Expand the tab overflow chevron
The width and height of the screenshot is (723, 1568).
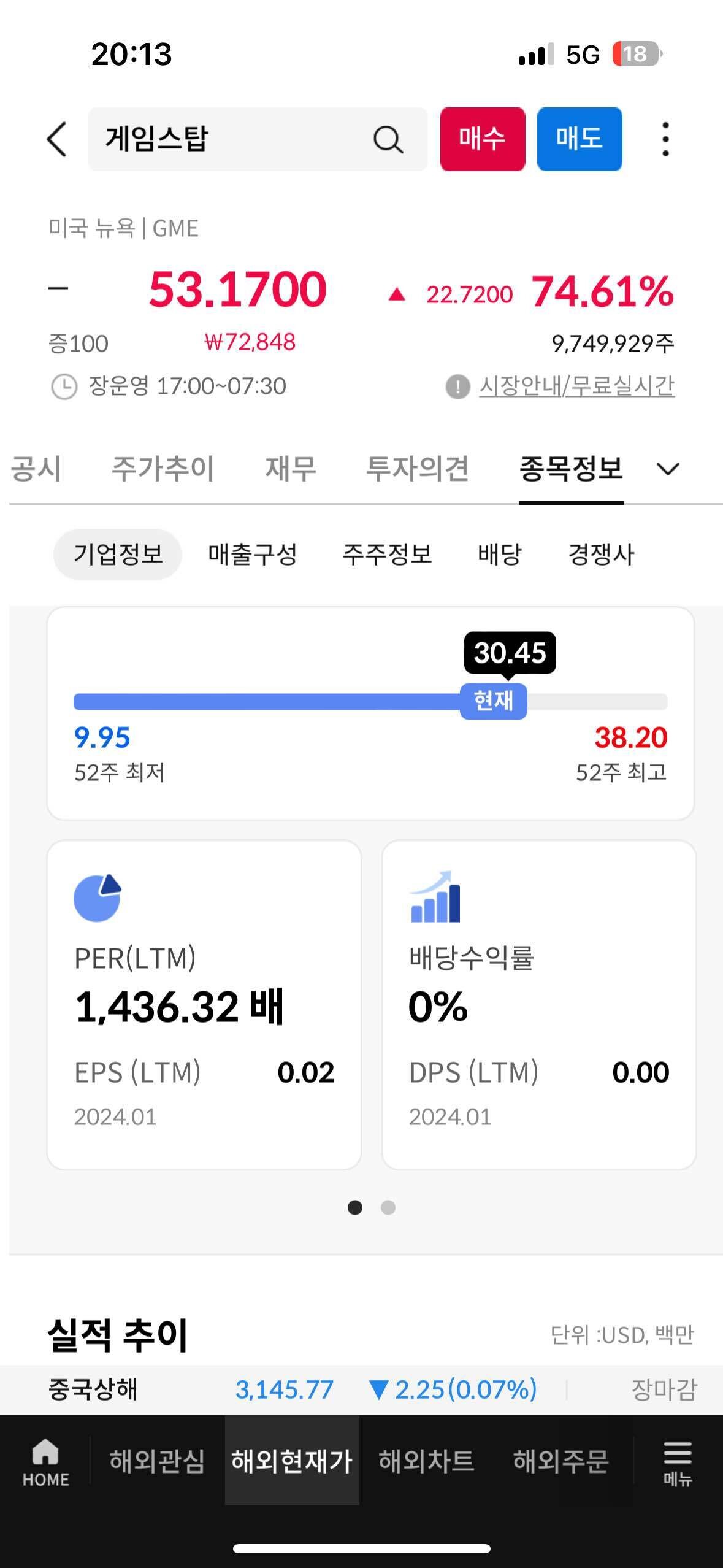pos(668,469)
